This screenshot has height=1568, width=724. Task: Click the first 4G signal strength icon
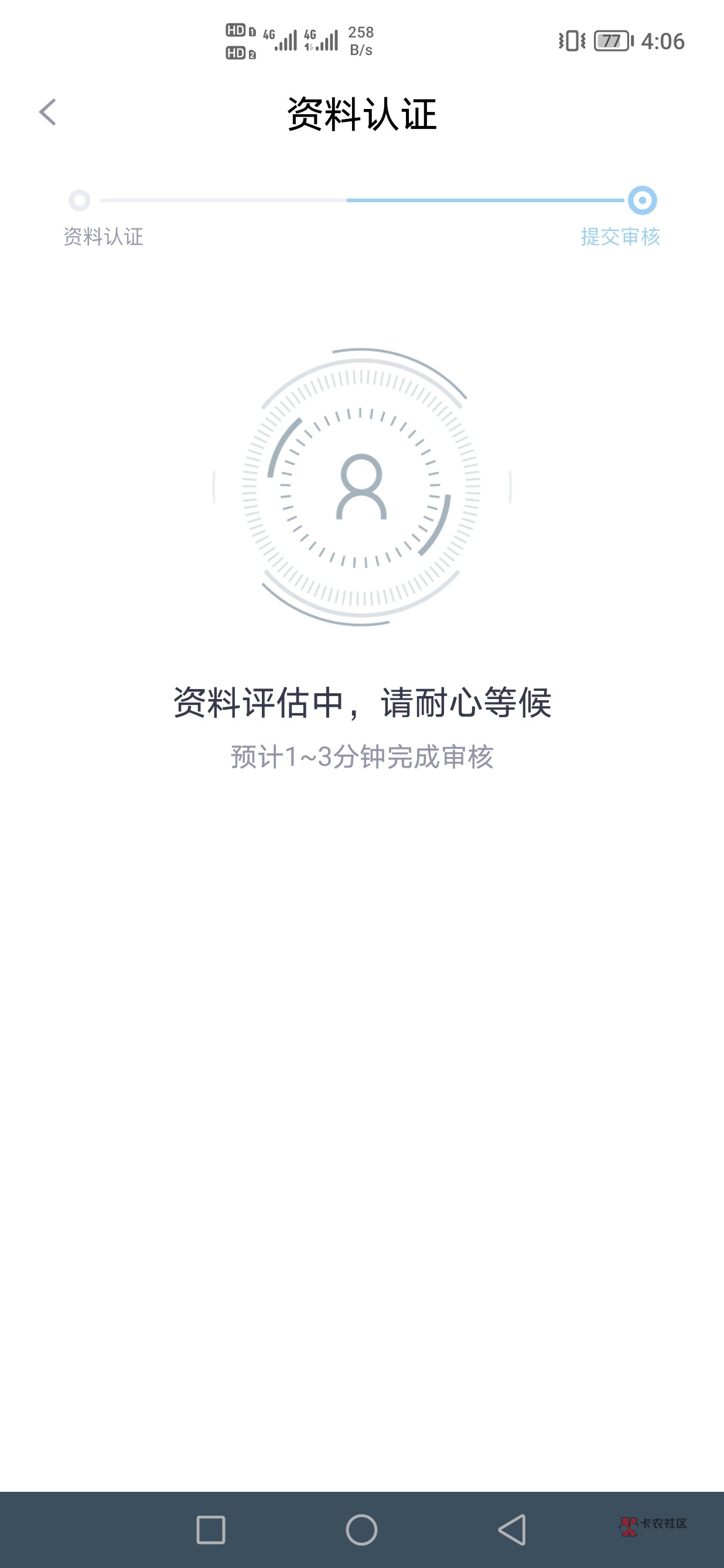281,40
